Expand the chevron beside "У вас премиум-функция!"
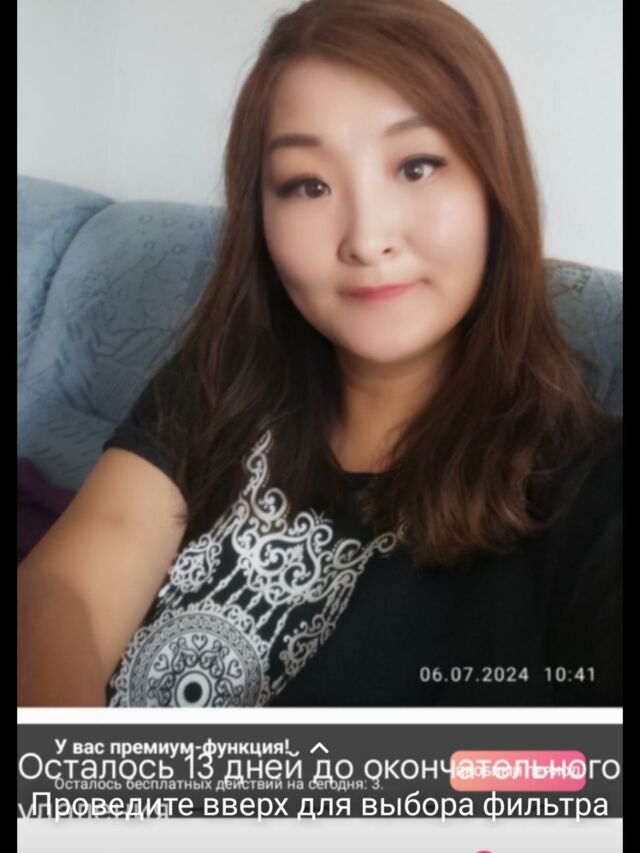This screenshot has height=853, width=640. (x=319, y=746)
